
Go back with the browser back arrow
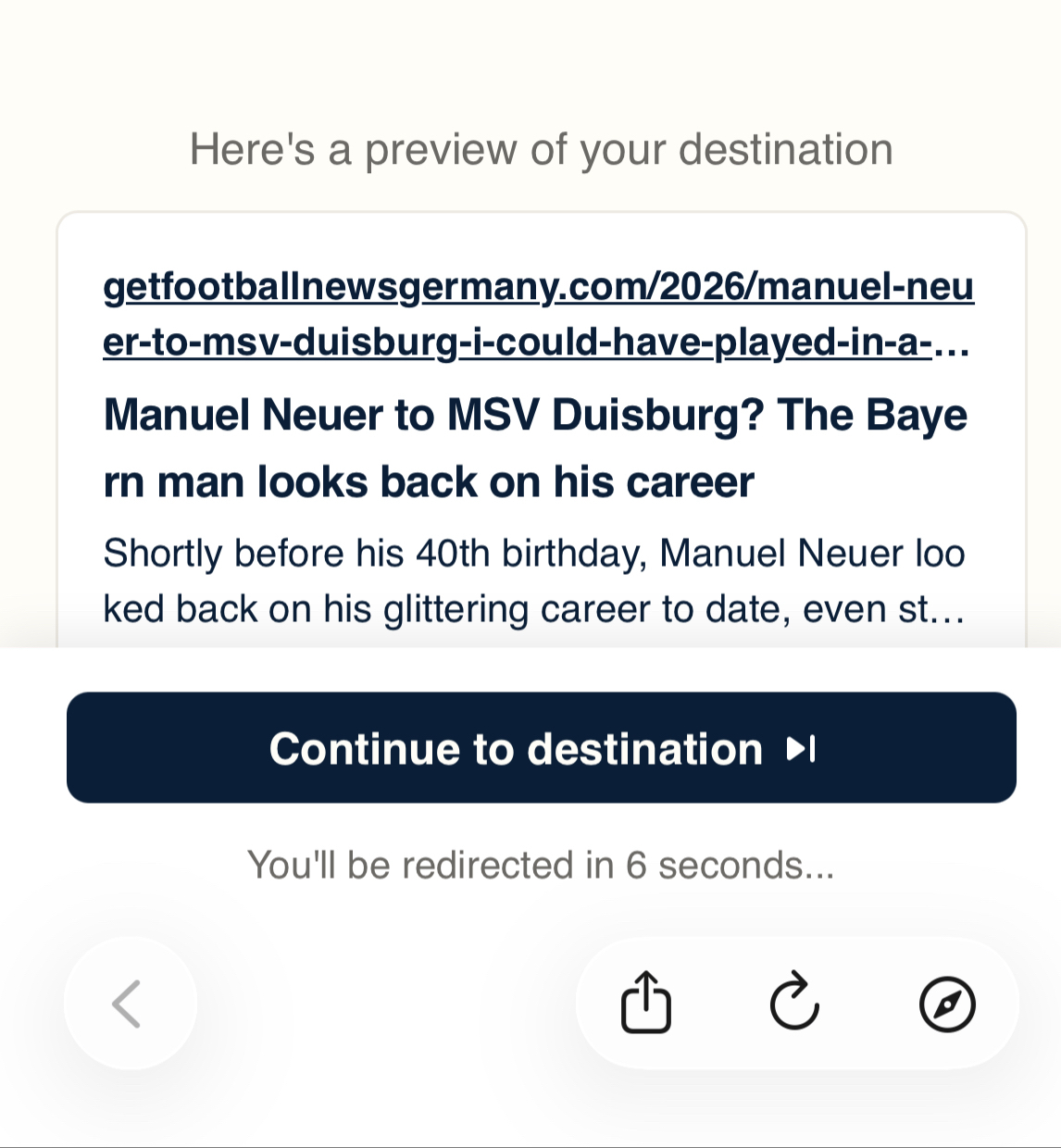[129, 1004]
